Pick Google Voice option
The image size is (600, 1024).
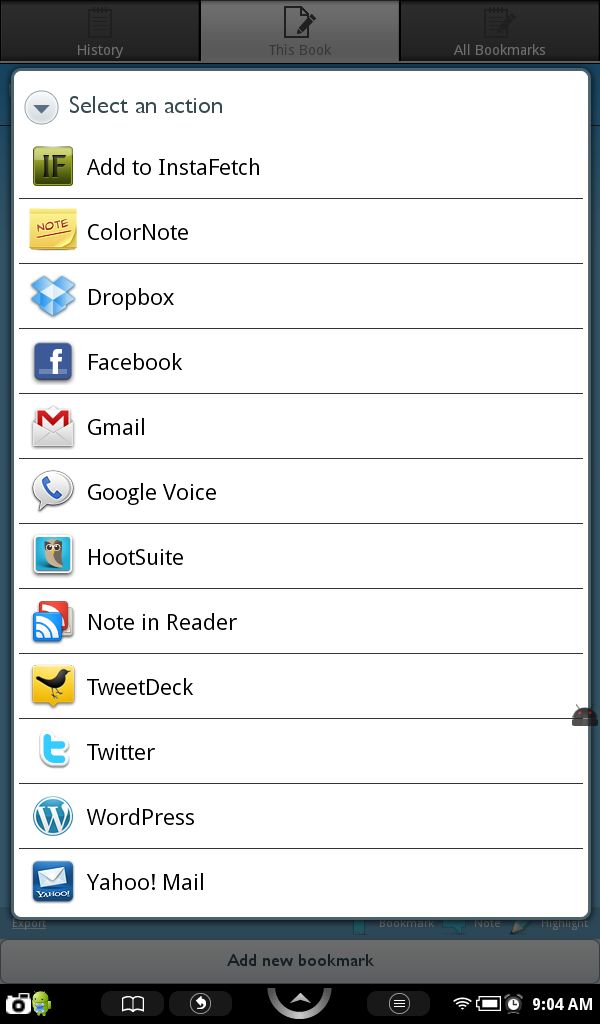[x=301, y=492]
